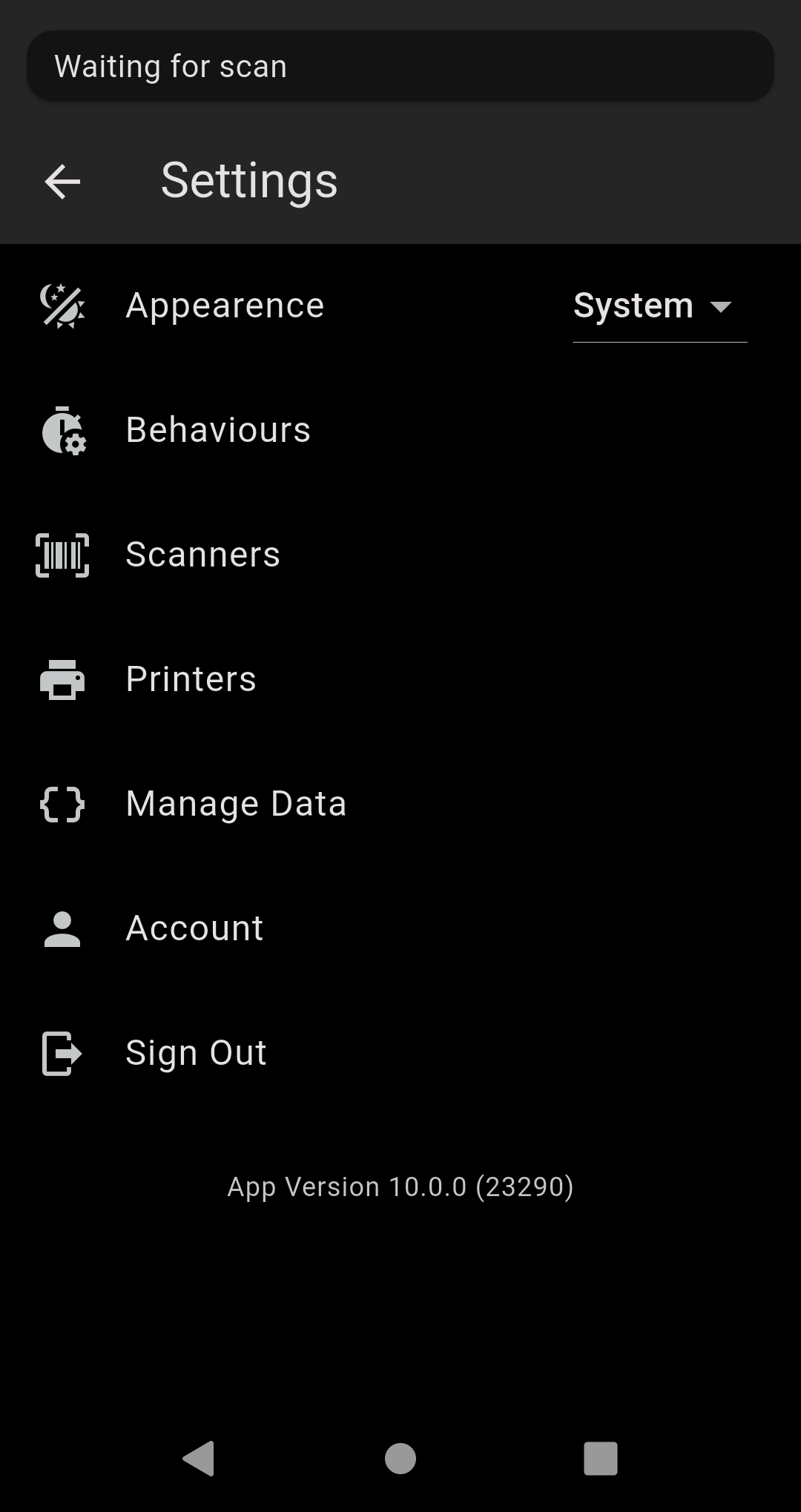
Task: Select the Appearance theme icon
Action: [x=62, y=305]
